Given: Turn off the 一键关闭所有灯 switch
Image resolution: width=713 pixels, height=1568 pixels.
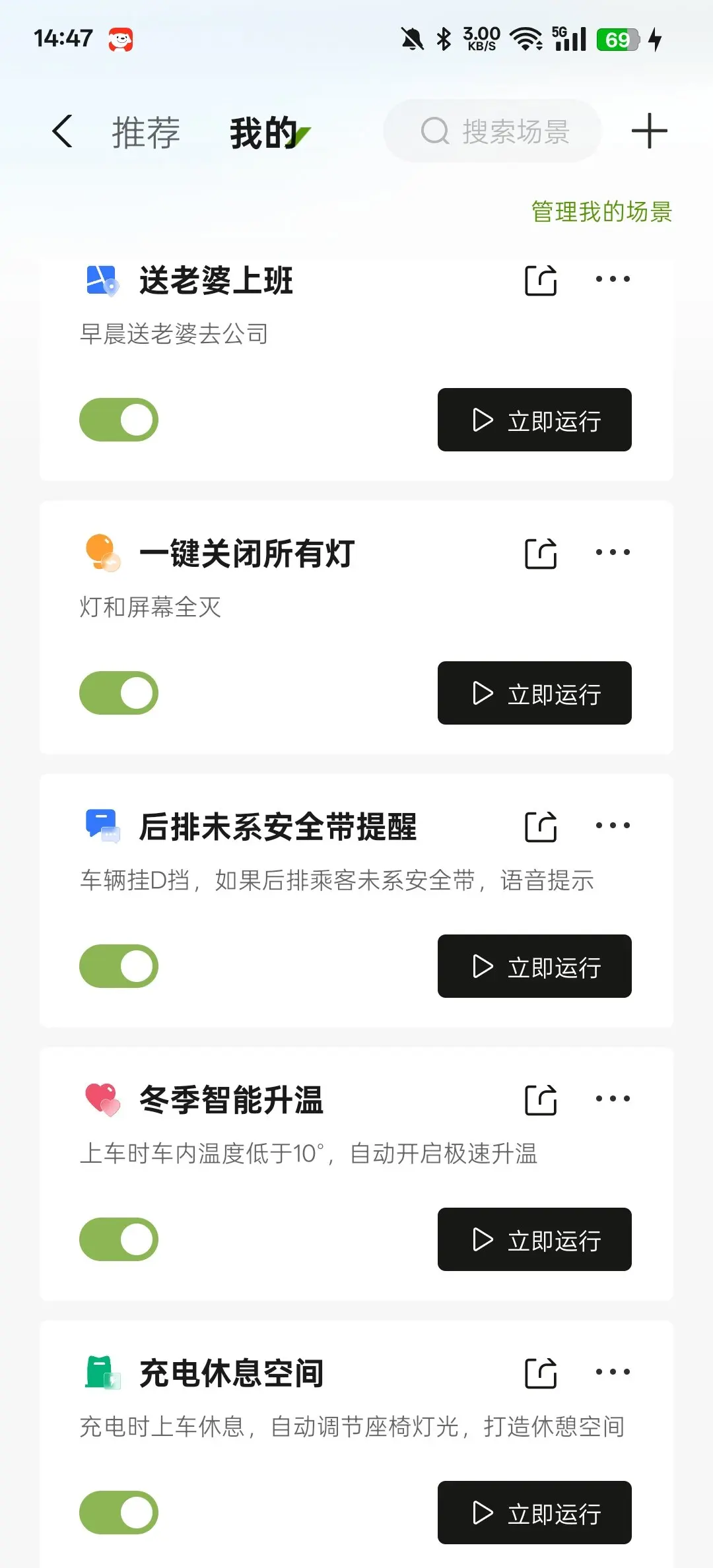Looking at the screenshot, I should click(x=119, y=693).
